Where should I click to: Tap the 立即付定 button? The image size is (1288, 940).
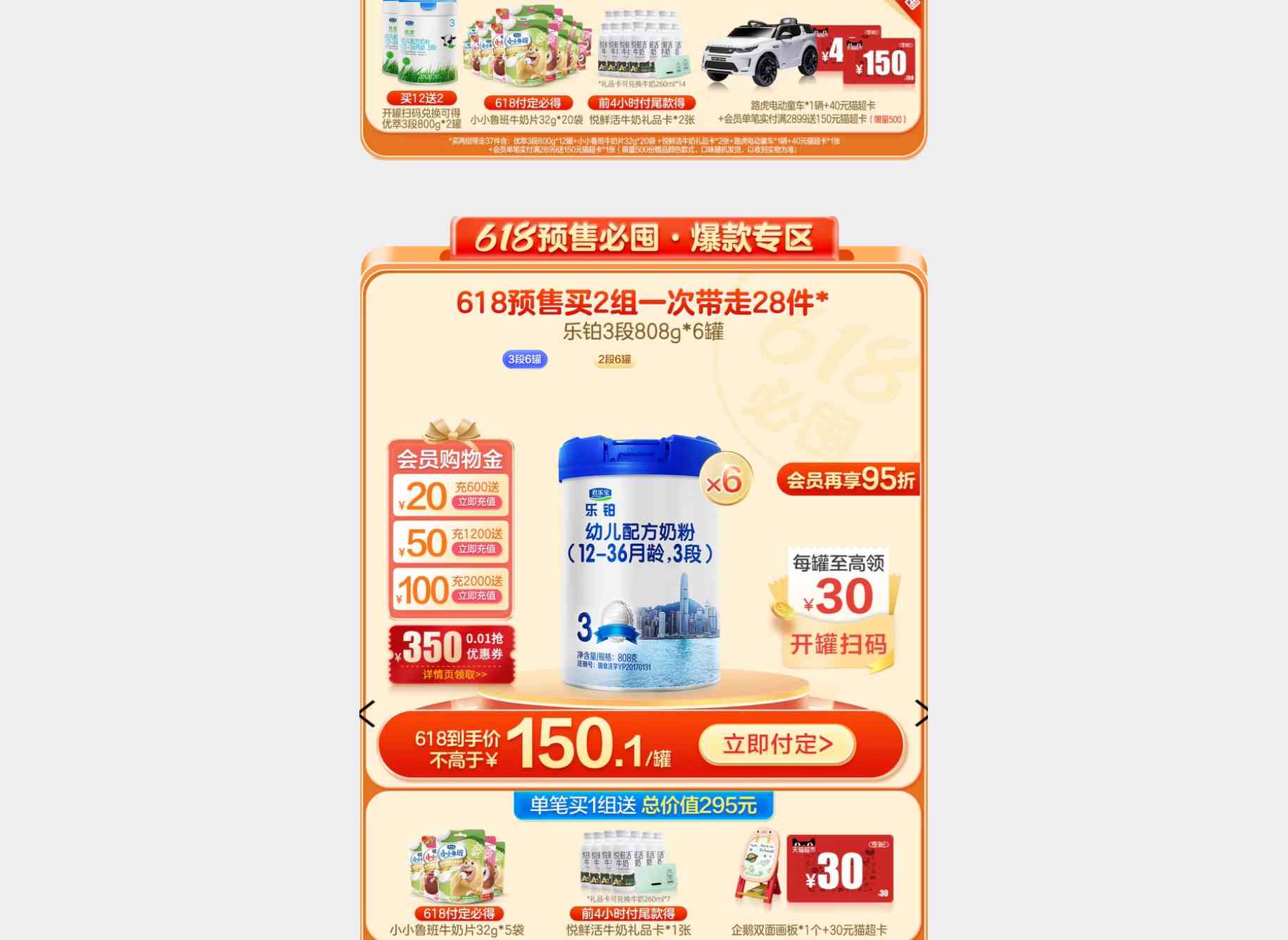coord(778,744)
